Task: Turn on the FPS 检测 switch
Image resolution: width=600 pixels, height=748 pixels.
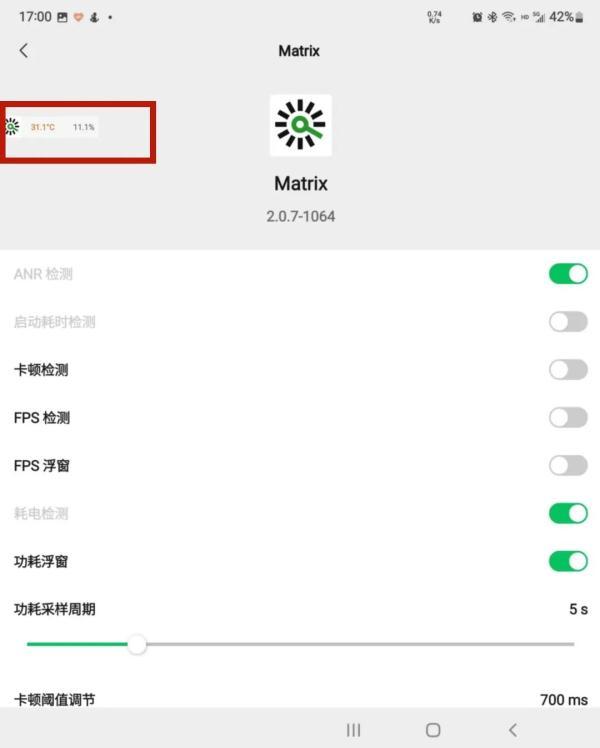Action: click(567, 418)
